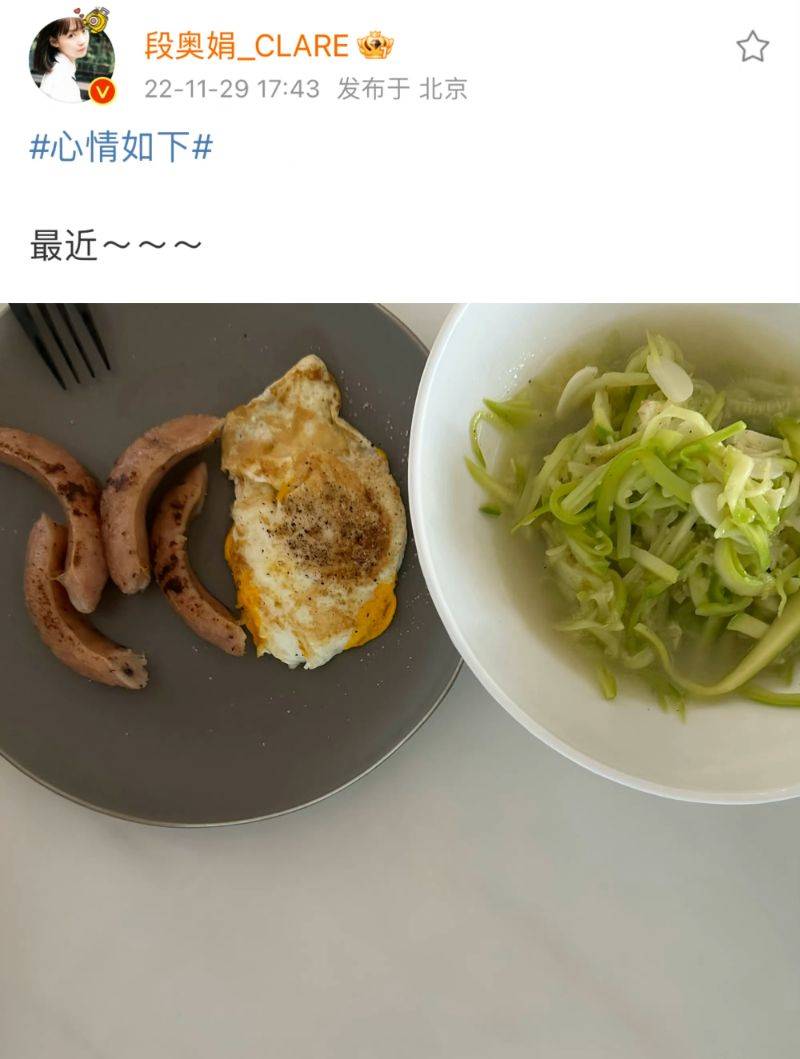Open 段奥娟_CLARE's profile avatar

(71, 60)
